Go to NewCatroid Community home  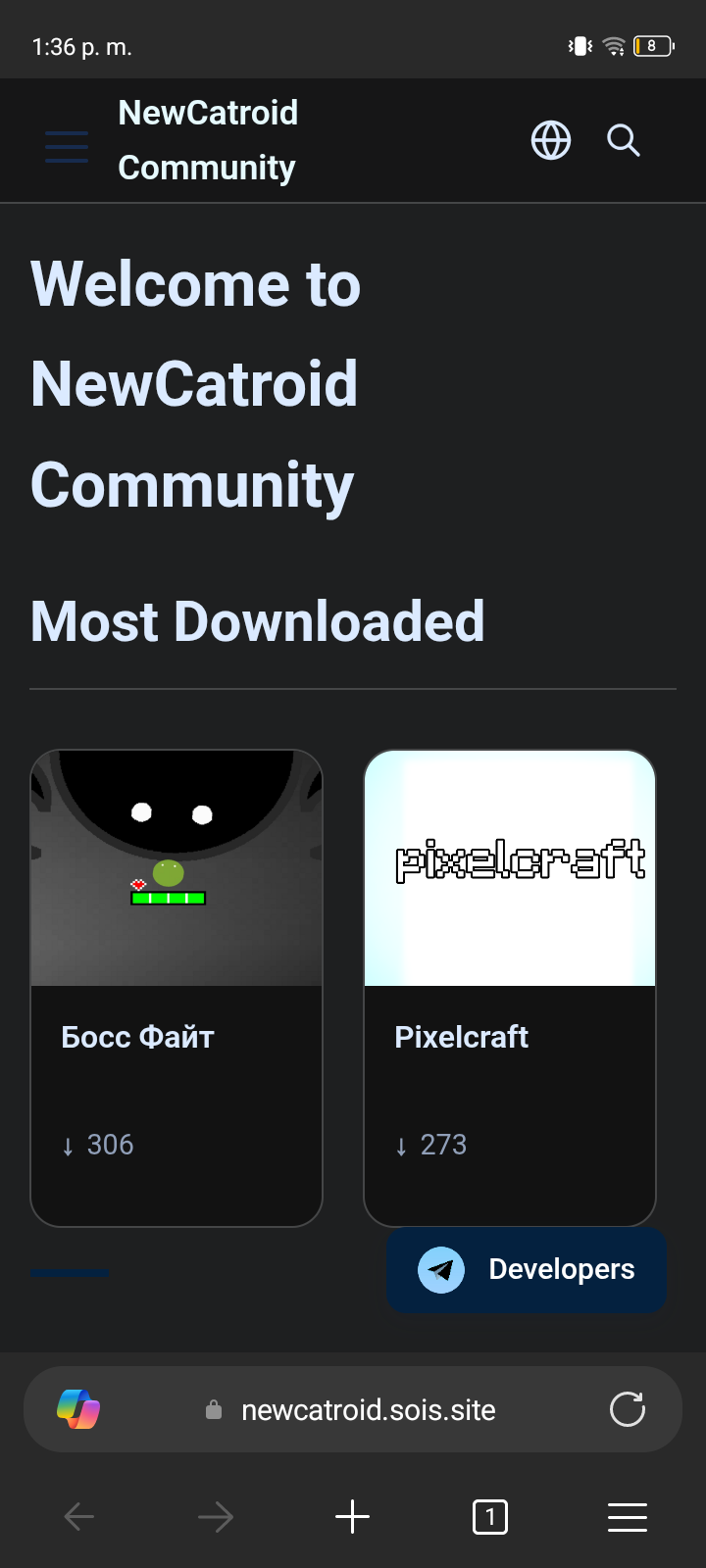[x=207, y=140]
